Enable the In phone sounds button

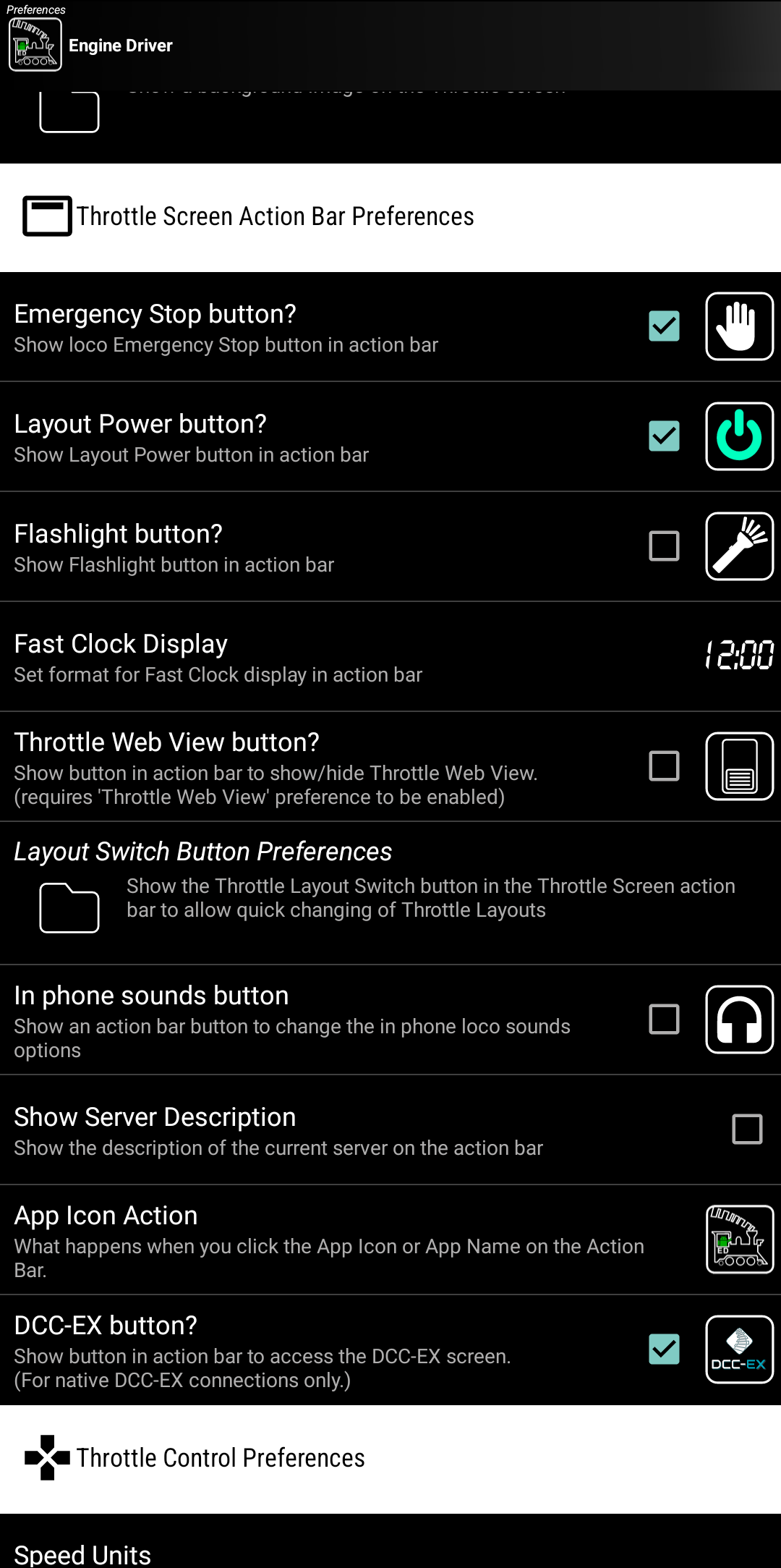(x=664, y=1020)
